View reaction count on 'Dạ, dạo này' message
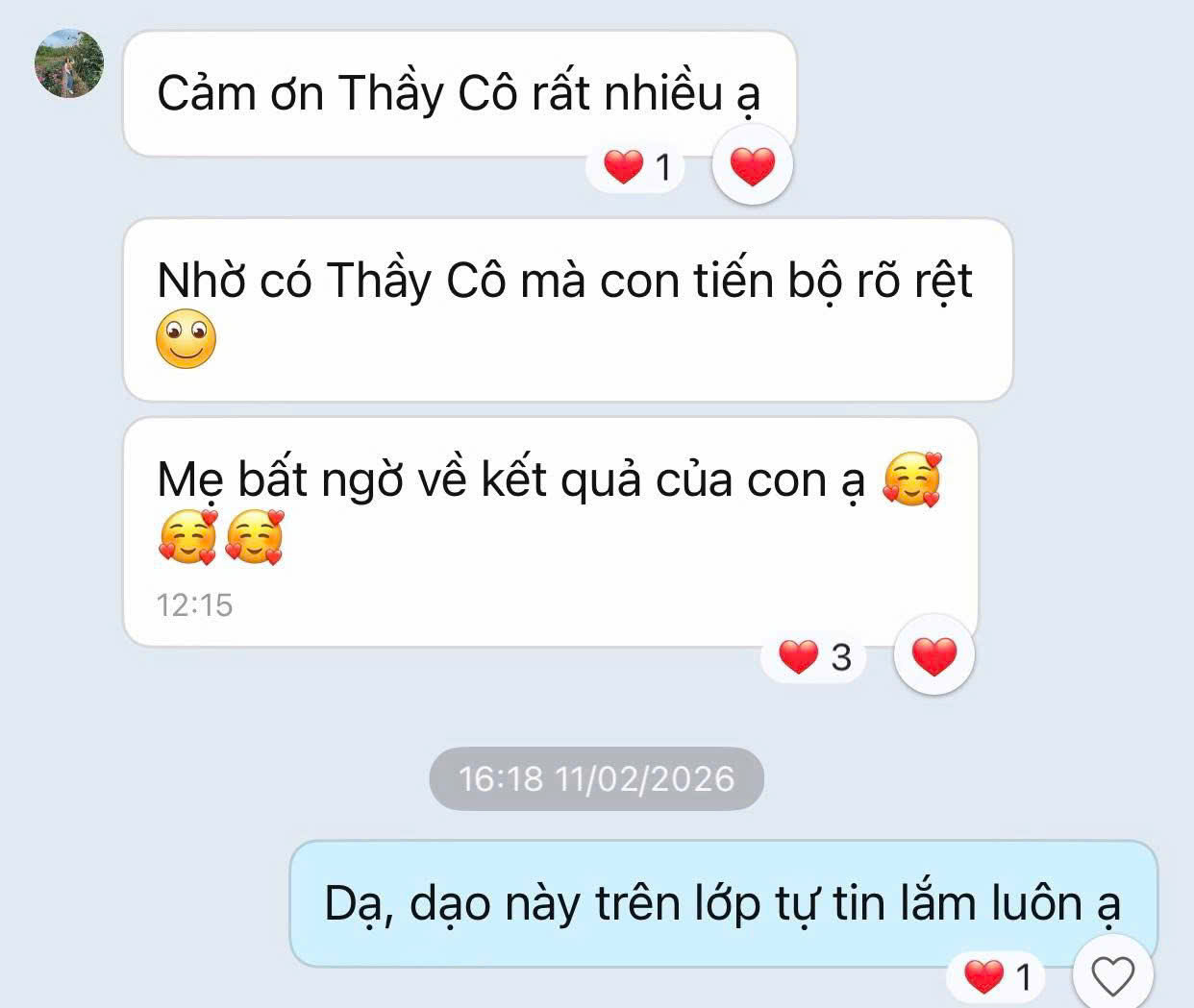 tap(998, 976)
